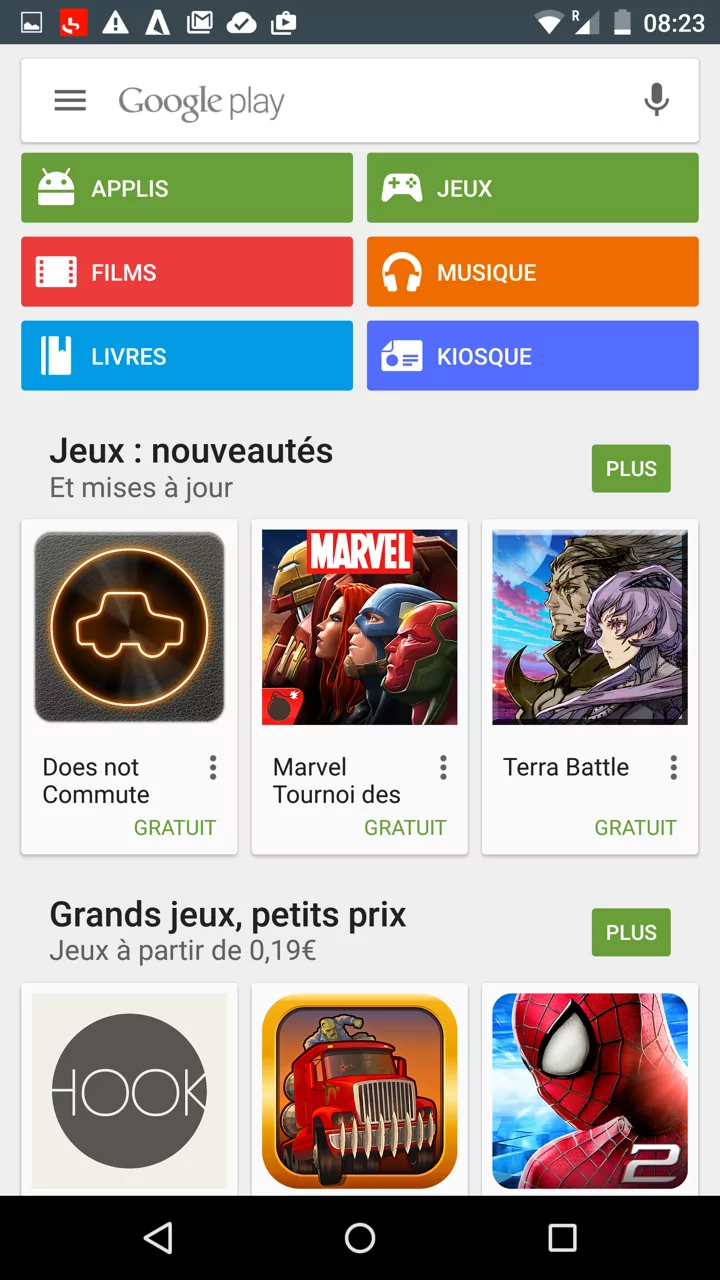720x1280 pixels.
Task: Show the Terra Battle options menu
Action: tap(674, 768)
